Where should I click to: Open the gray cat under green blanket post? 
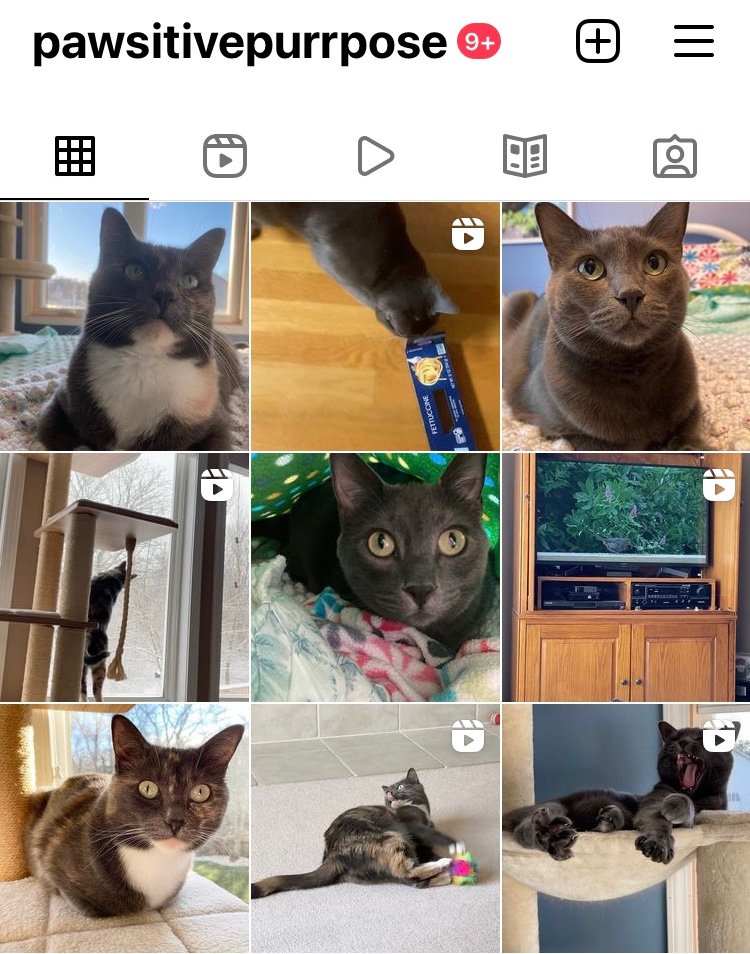[375, 577]
